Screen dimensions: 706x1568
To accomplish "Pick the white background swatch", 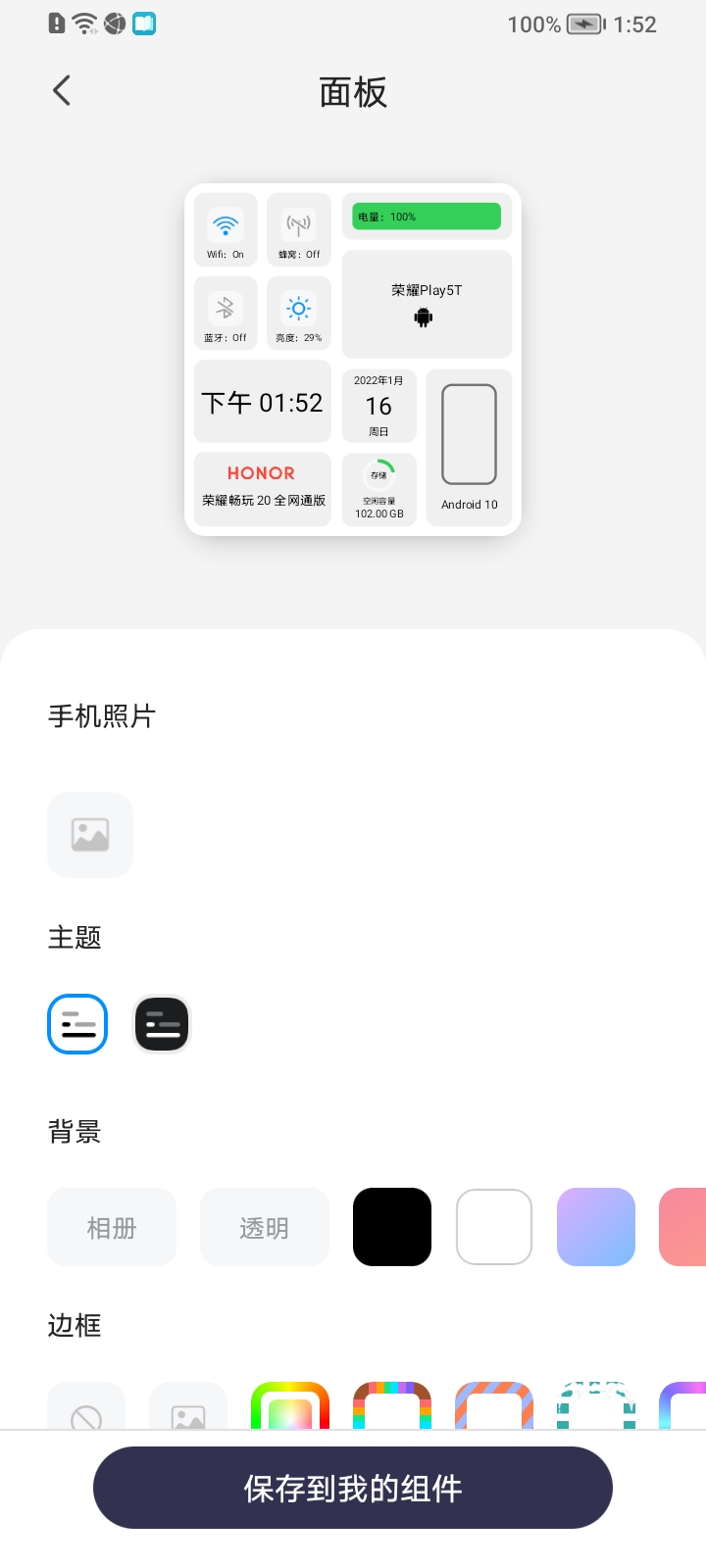I will tap(494, 1227).
